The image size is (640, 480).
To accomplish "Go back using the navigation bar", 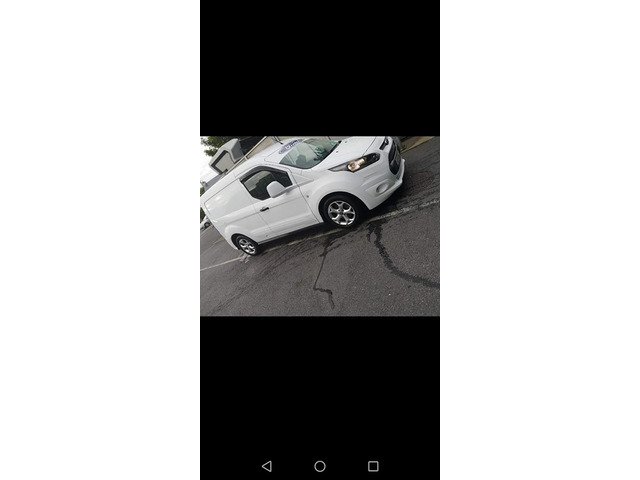I will [266, 466].
